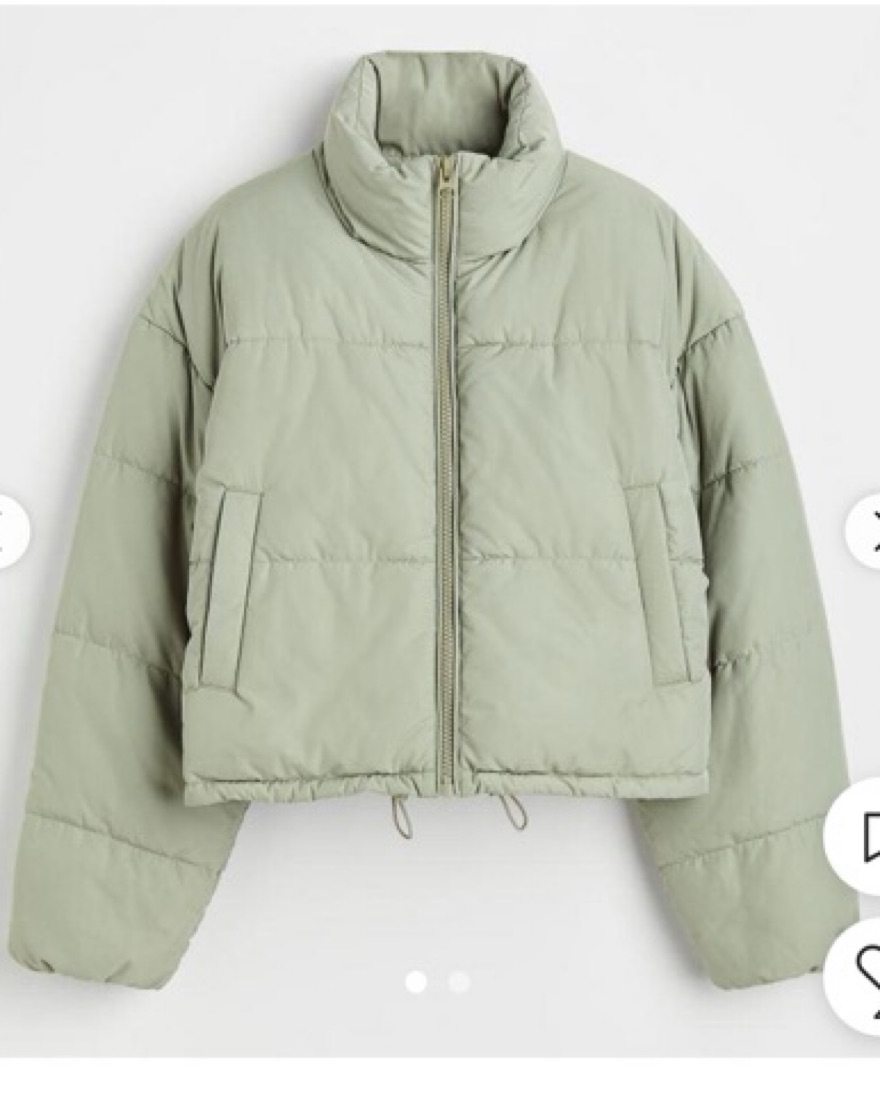Show the next product photo

866,531
